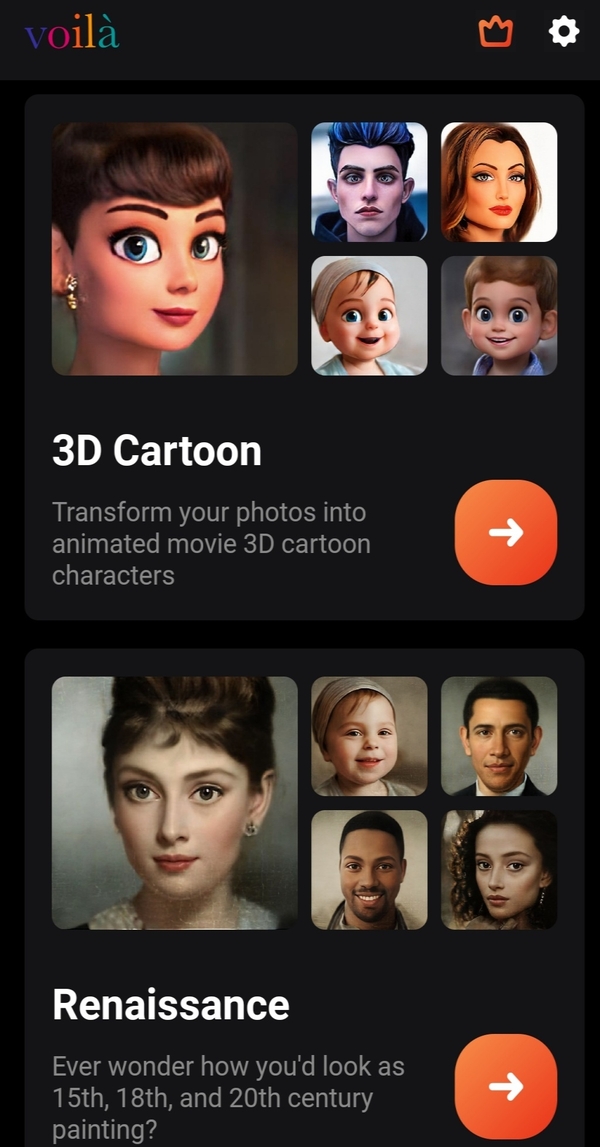Tap the arrow button for 3D Cartoon

pyautogui.click(x=506, y=533)
